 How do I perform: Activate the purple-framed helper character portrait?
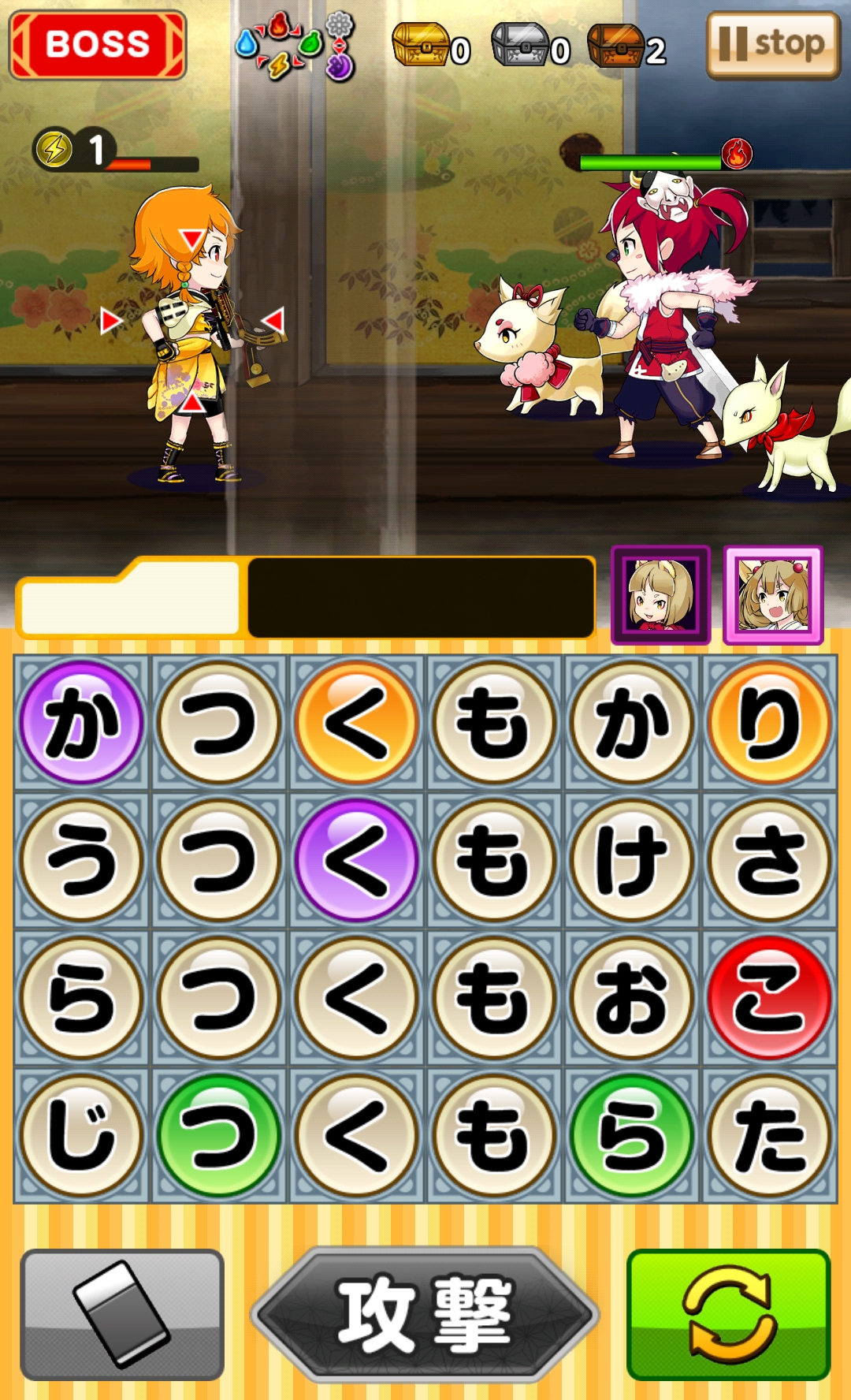661,595
